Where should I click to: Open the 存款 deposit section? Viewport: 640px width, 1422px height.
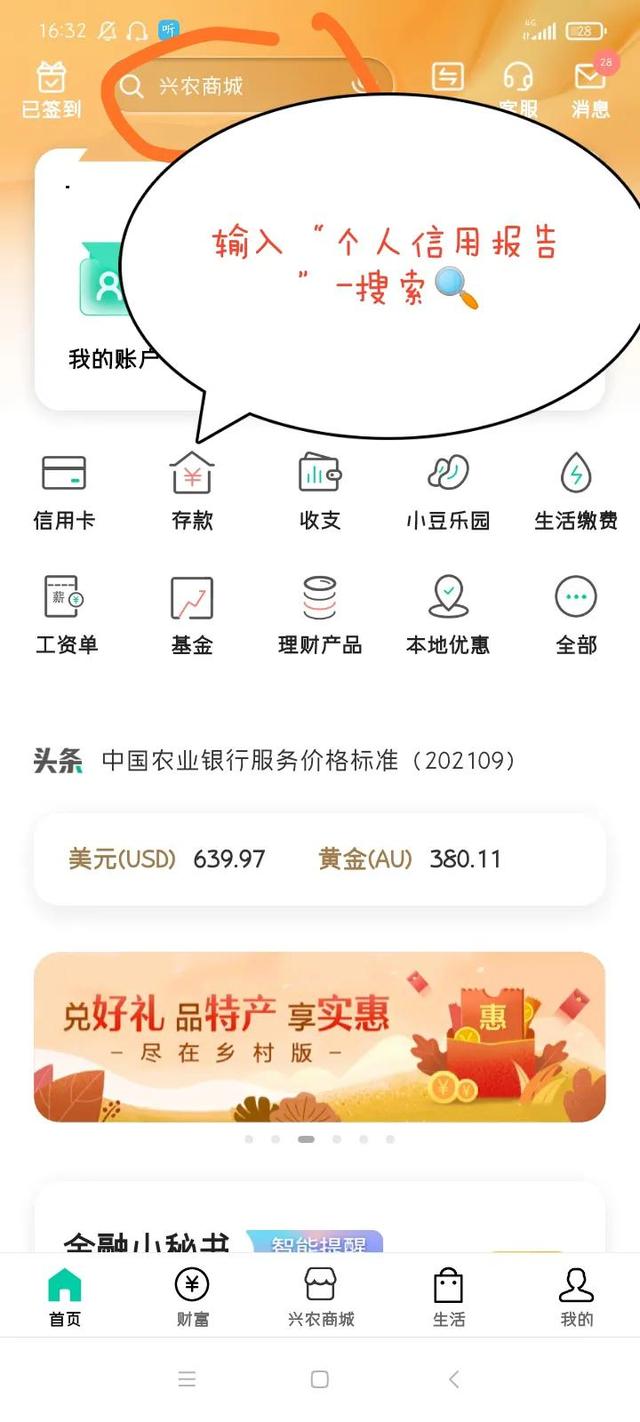(x=192, y=490)
